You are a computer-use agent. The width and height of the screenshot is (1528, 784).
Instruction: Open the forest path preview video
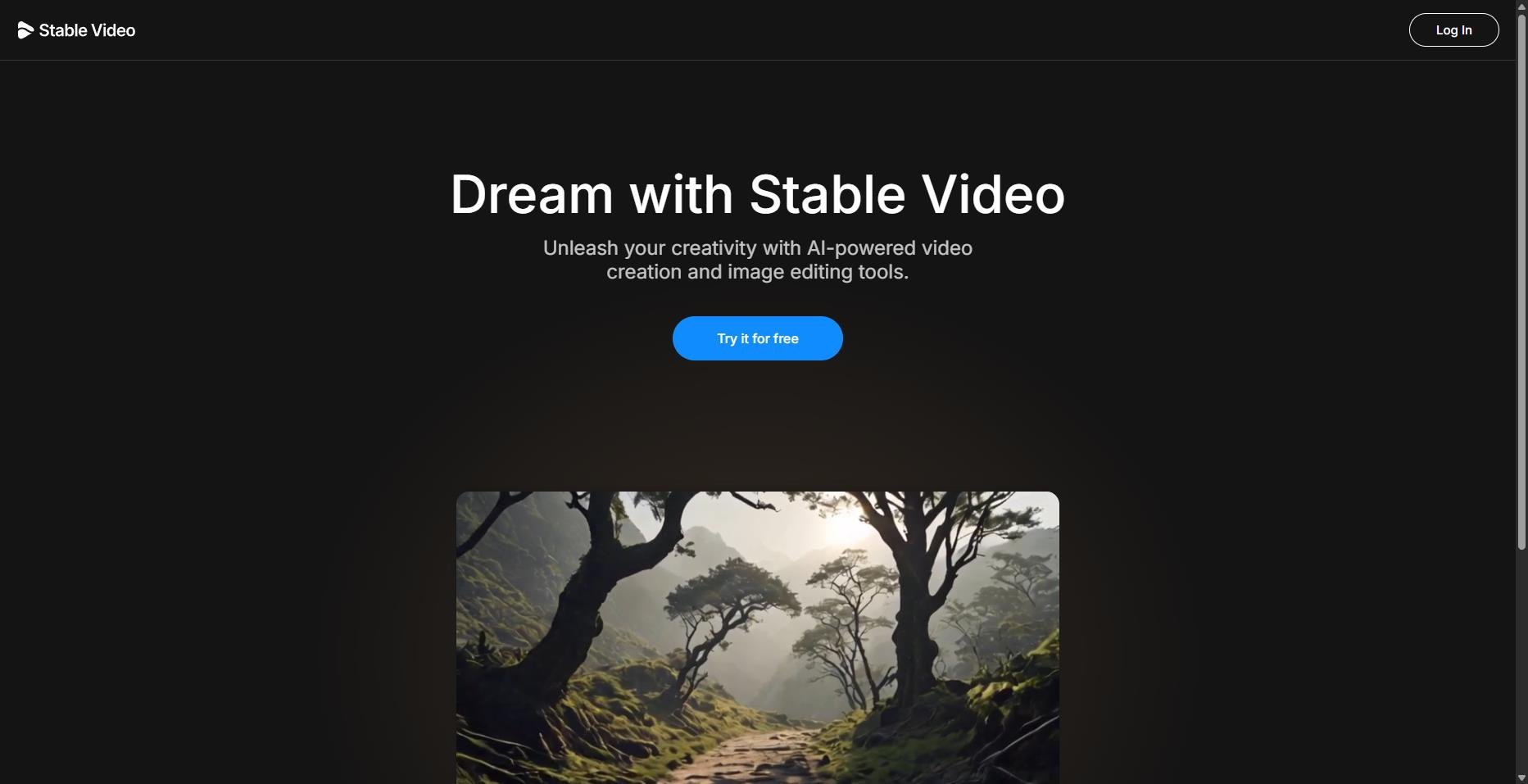coord(757,637)
